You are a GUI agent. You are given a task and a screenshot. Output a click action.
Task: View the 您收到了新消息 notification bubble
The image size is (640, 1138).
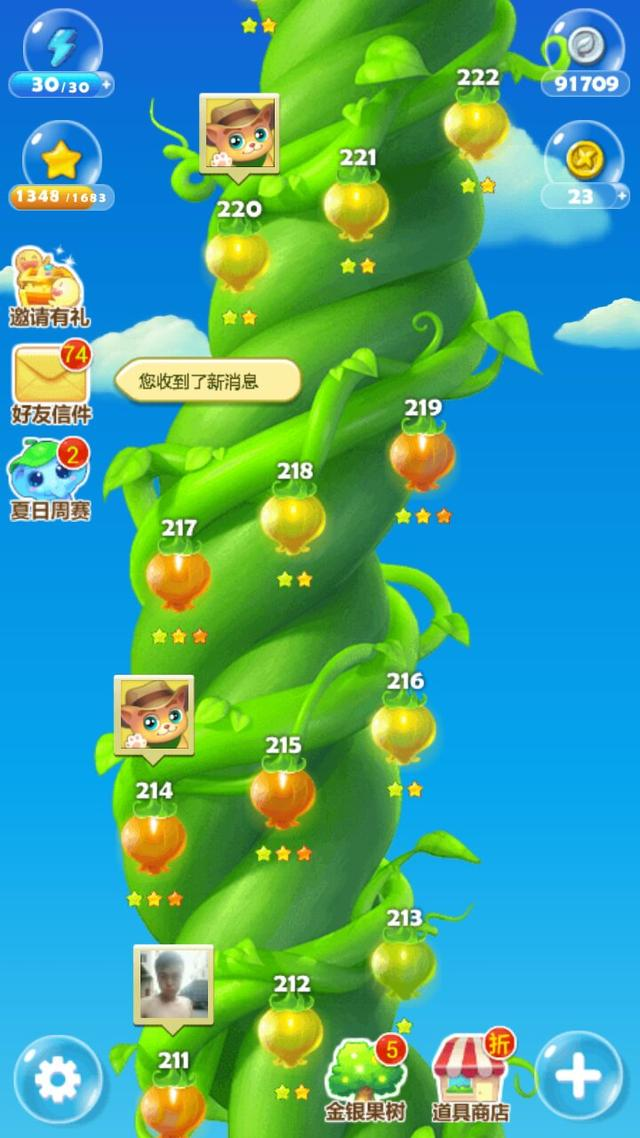coord(208,381)
